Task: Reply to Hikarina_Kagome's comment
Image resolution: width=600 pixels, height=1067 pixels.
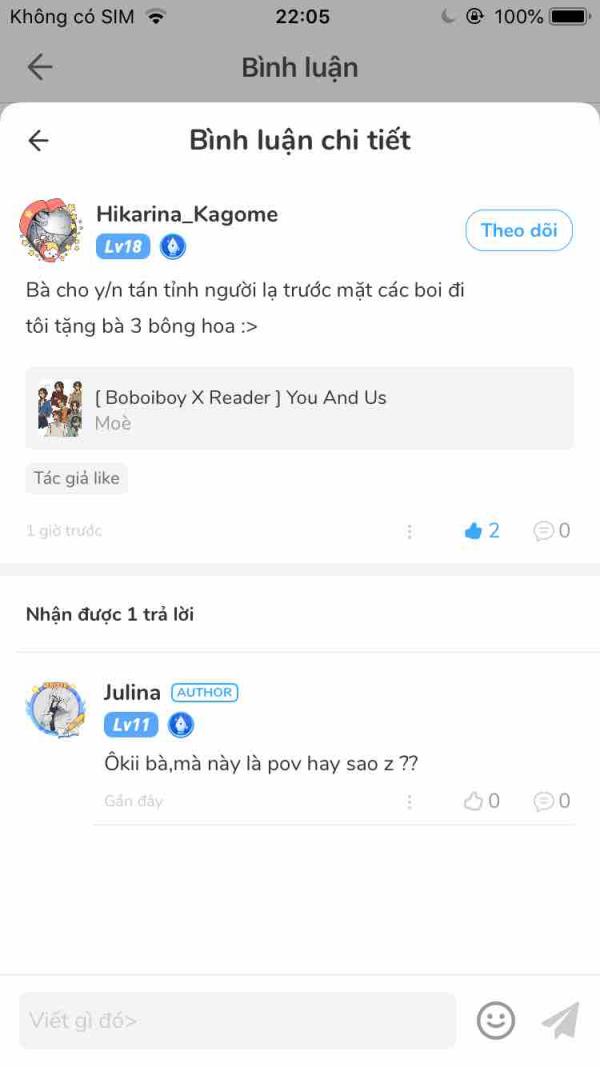Action: (x=552, y=531)
